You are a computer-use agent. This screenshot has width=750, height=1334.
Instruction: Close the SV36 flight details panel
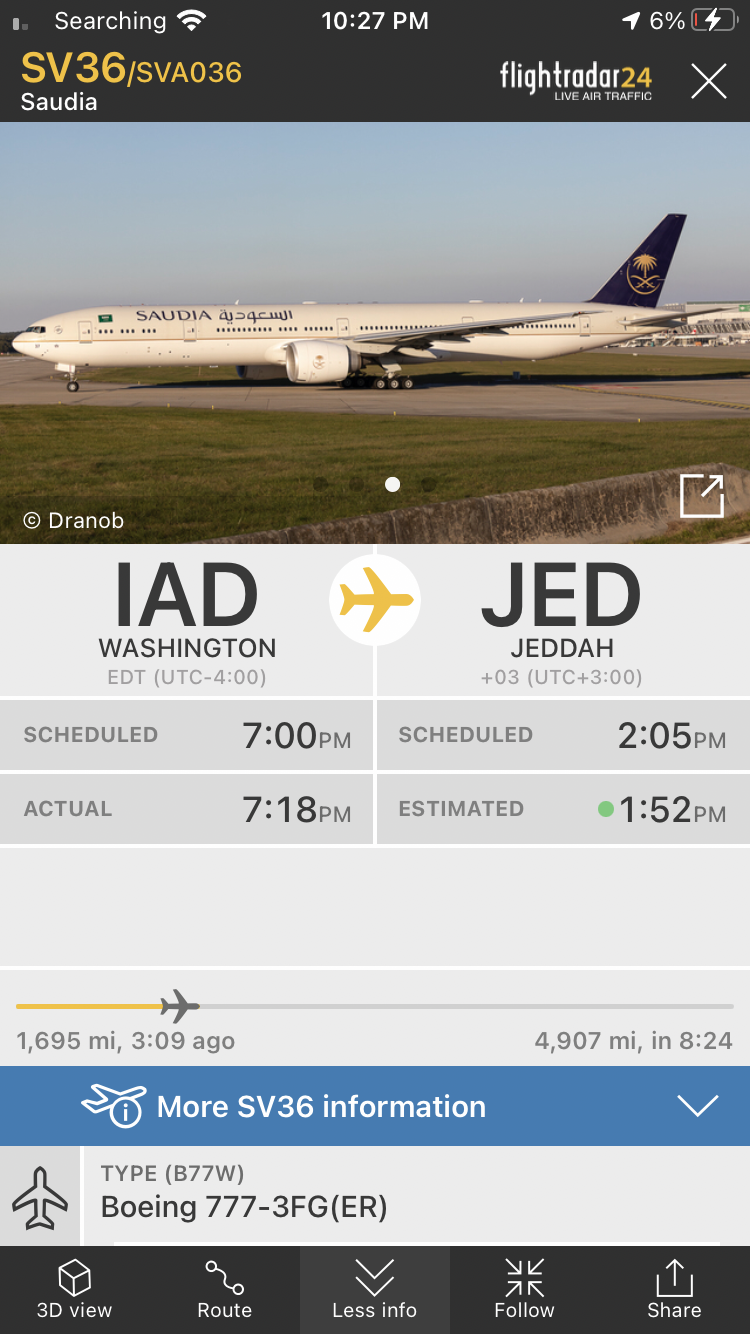click(x=708, y=81)
